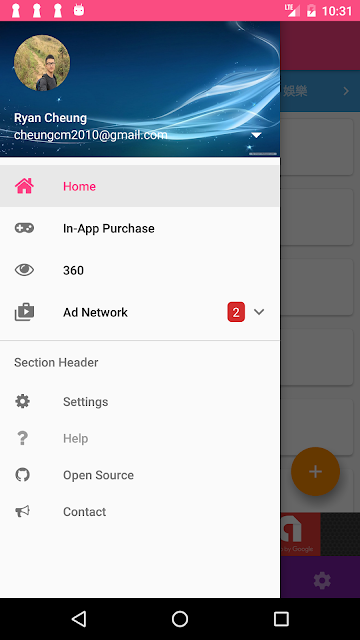This screenshot has width=360, height=640.
Task: Select Home in the drawer
Action: click(x=140, y=186)
